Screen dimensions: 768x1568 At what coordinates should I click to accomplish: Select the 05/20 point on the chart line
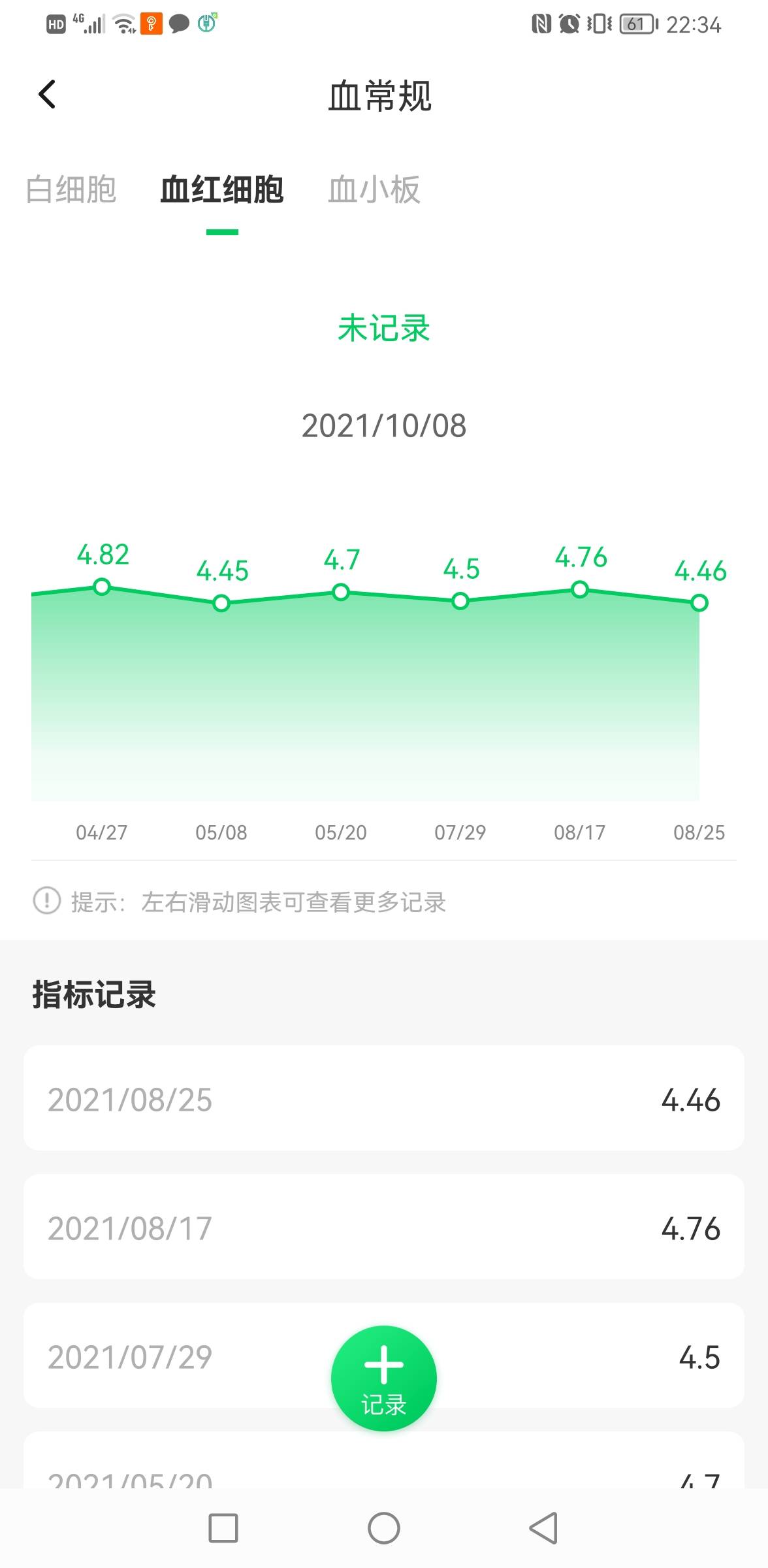(341, 593)
